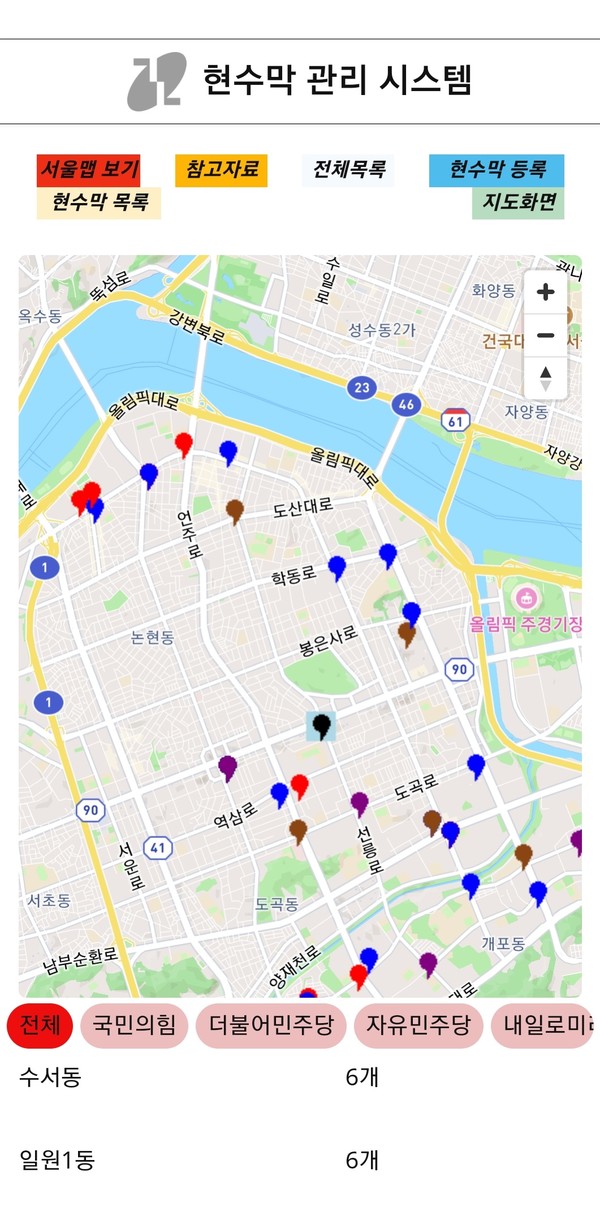Image resolution: width=600 pixels, height=1220 pixels.
Task: Tap the black map pin marker
Action: [x=321, y=726]
